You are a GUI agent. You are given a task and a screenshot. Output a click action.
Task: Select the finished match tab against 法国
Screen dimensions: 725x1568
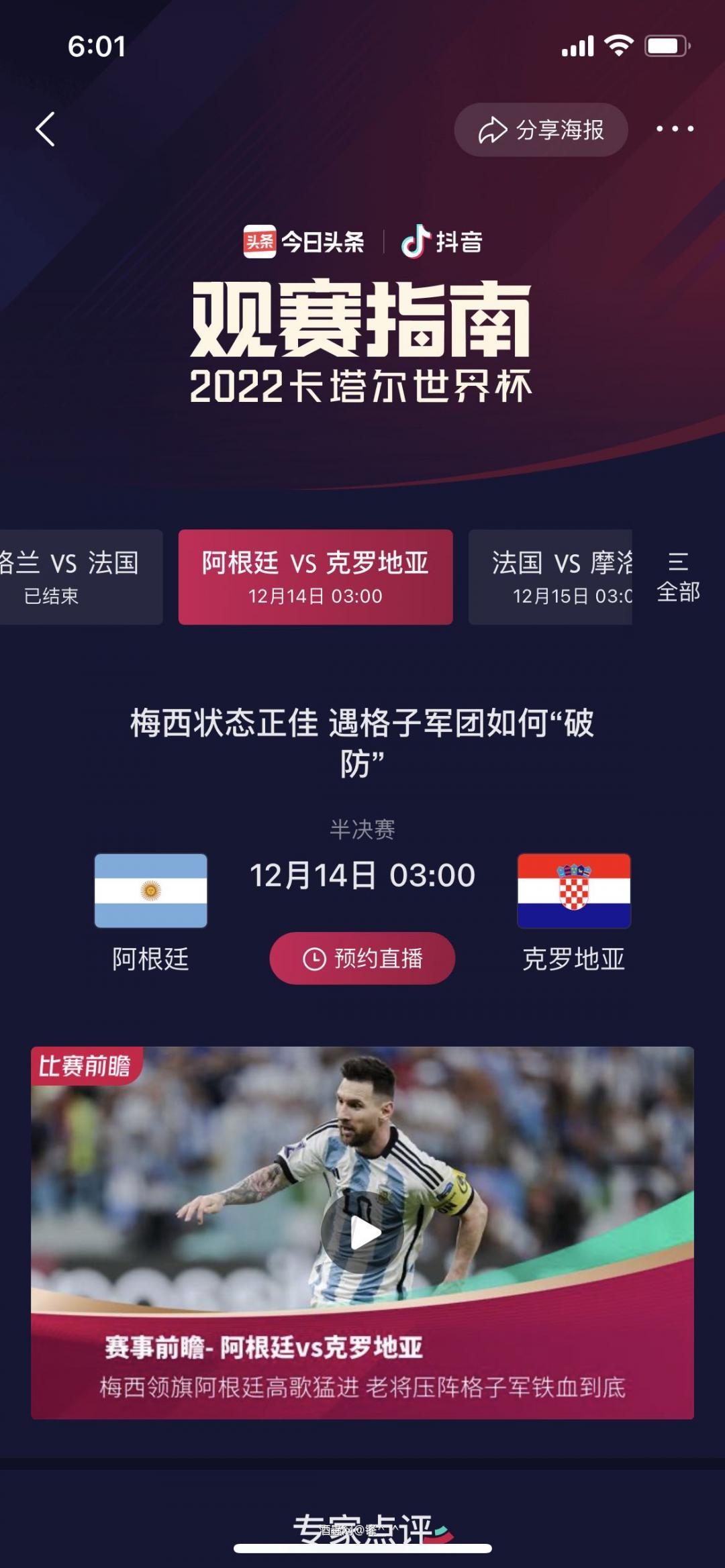[x=77, y=577]
